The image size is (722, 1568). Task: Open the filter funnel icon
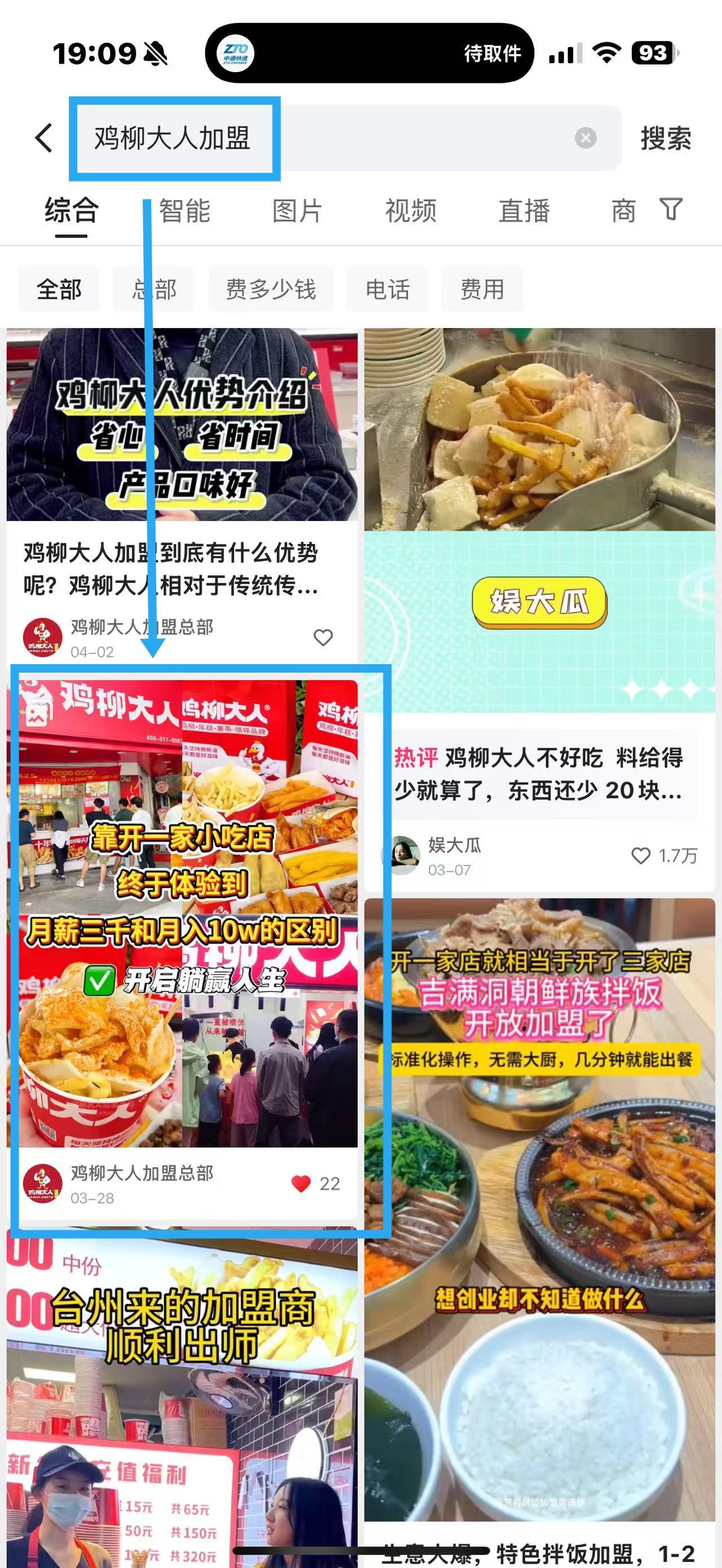tap(671, 210)
